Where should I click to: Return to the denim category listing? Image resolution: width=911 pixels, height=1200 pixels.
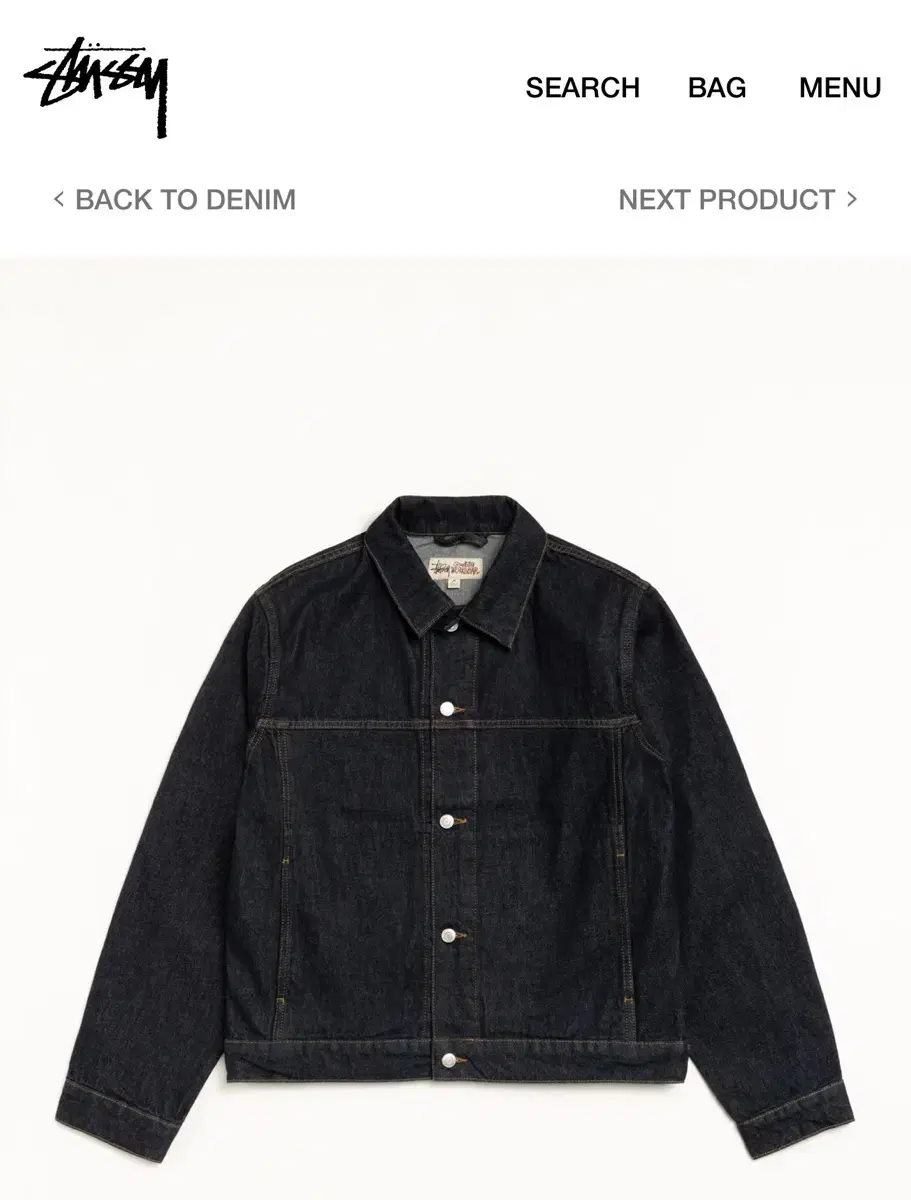point(185,200)
